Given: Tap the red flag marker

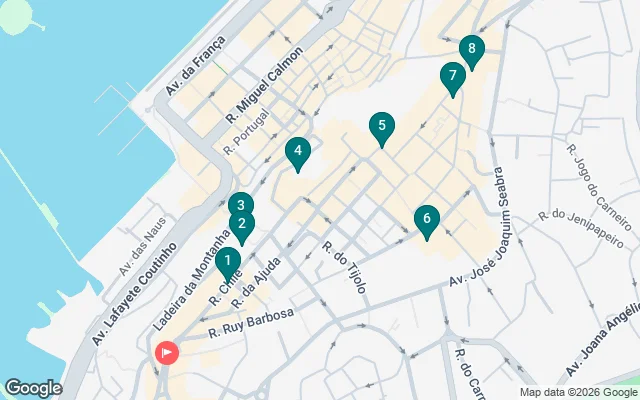Looking at the screenshot, I should click(x=166, y=352).
